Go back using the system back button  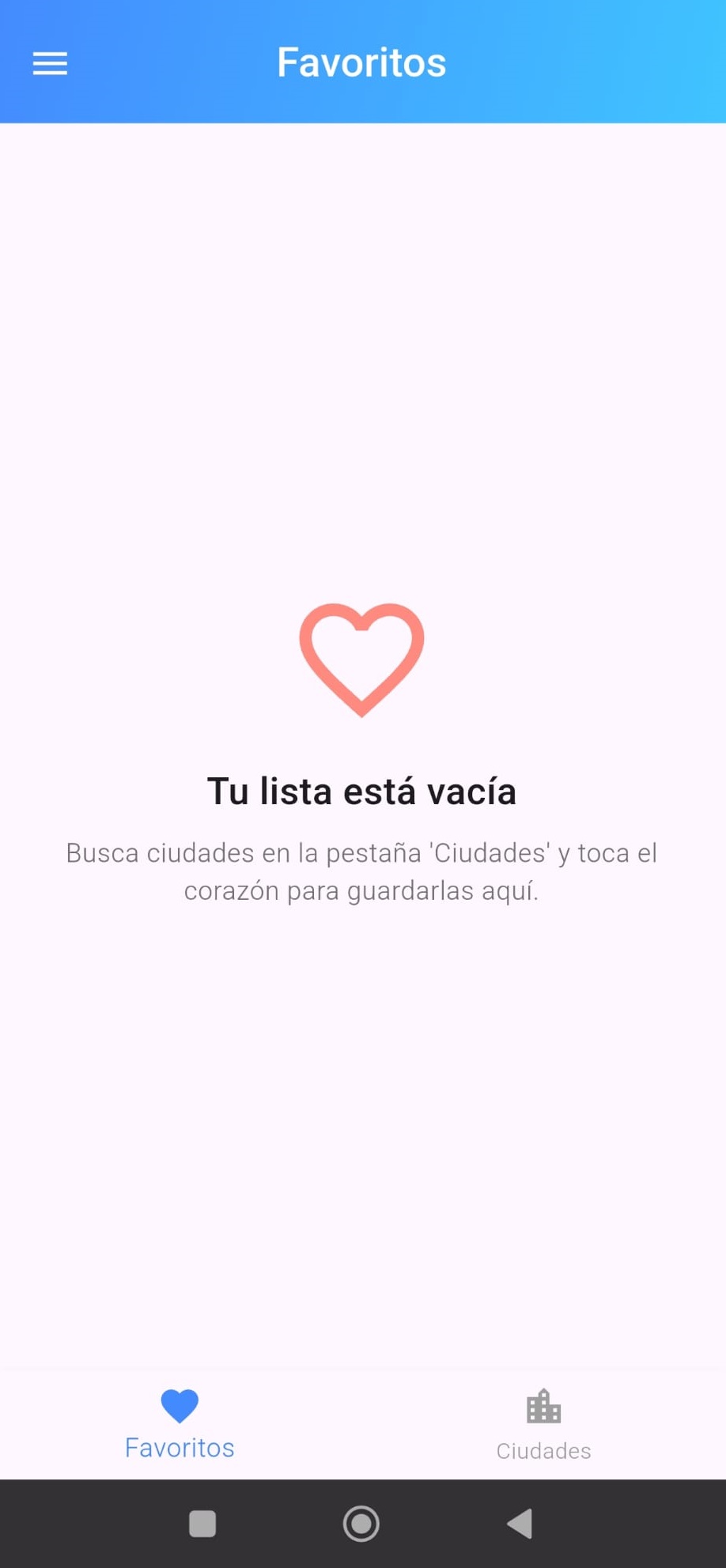520,1523
